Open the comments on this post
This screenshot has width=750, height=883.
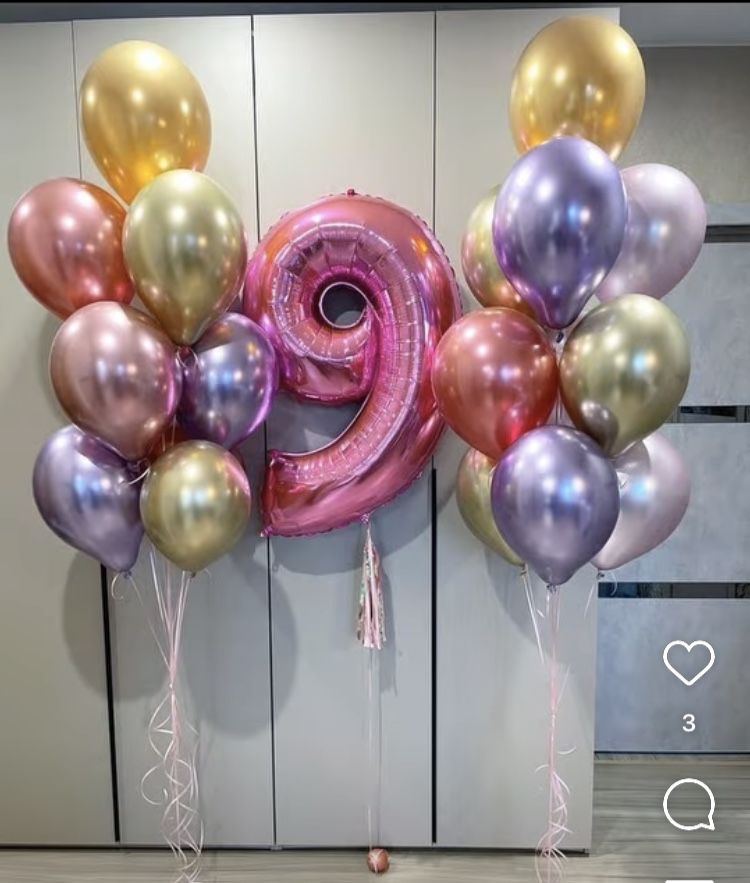pos(689,804)
